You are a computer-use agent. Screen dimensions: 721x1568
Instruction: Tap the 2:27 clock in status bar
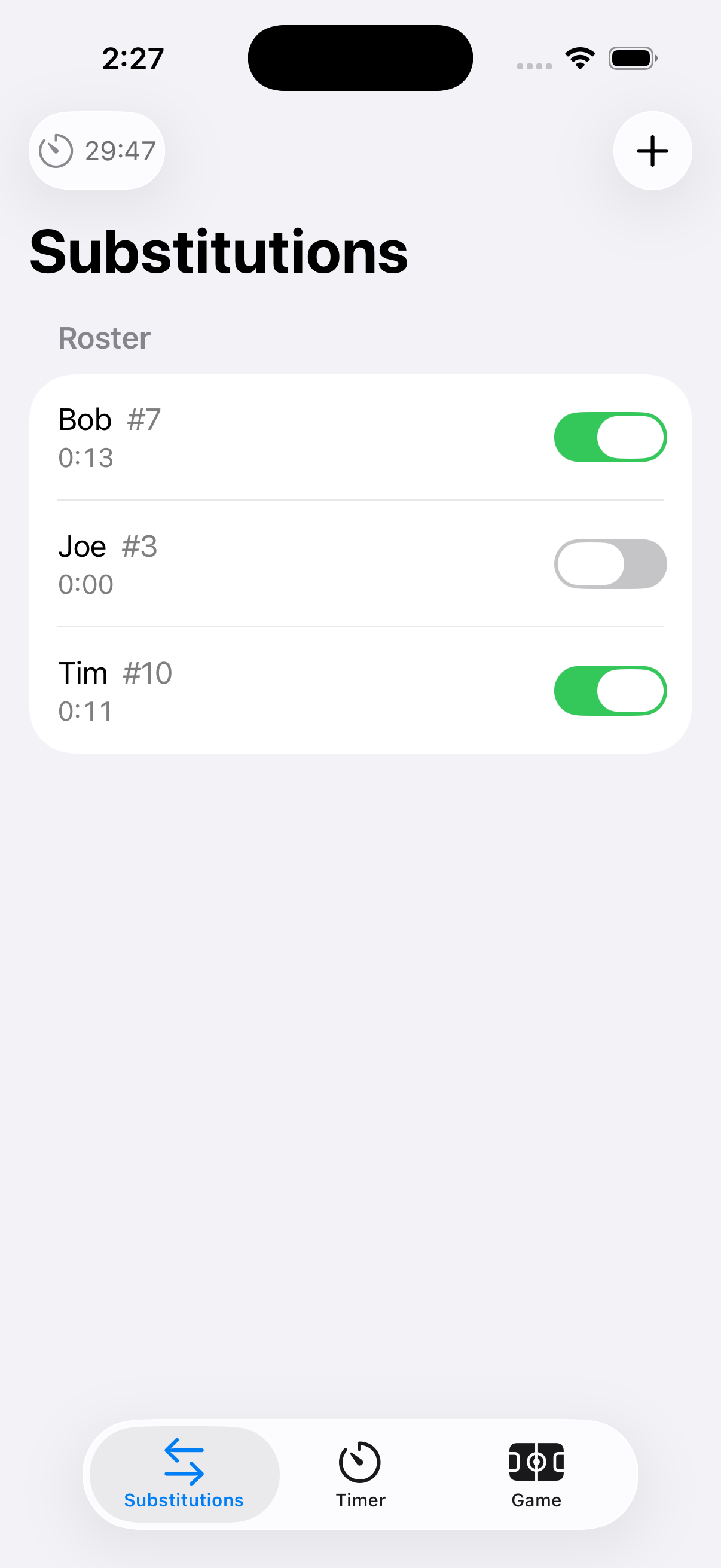pos(133,58)
